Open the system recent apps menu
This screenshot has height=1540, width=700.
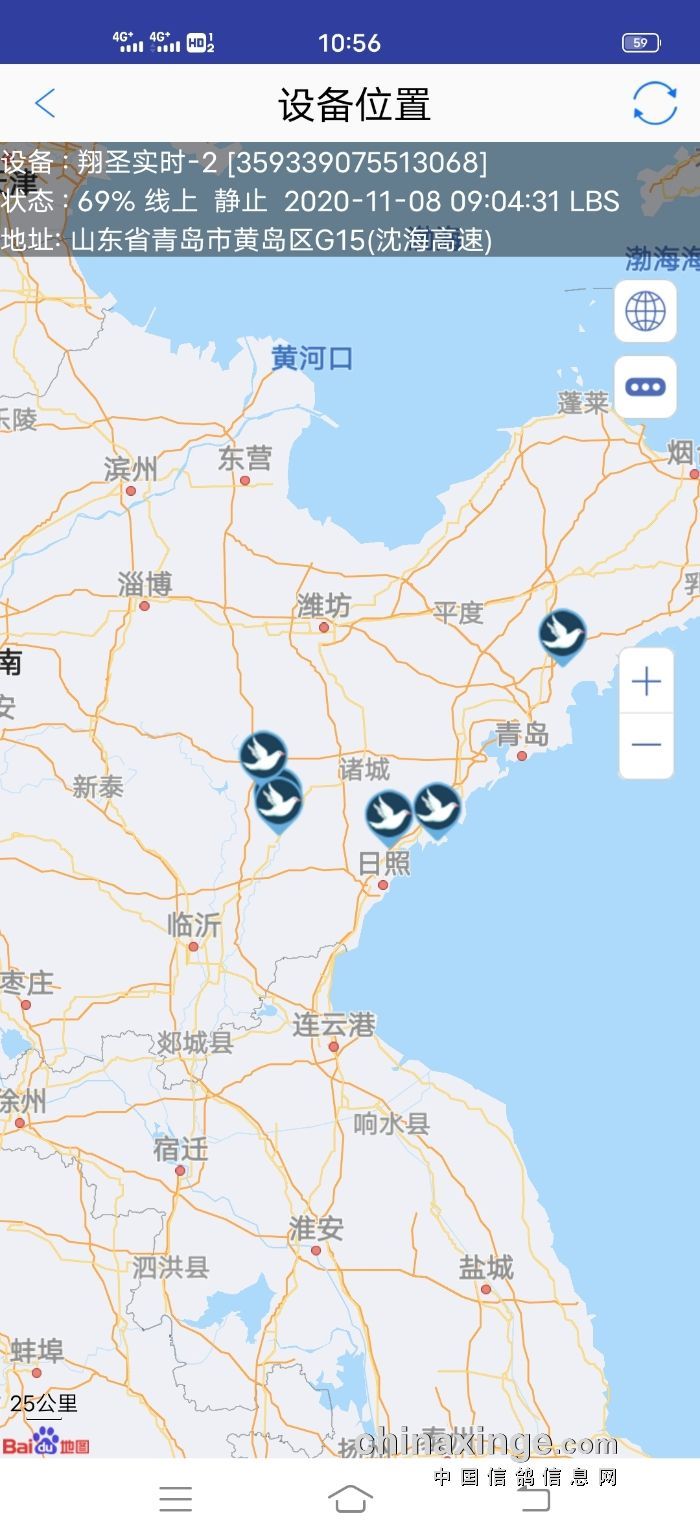[x=176, y=1498]
